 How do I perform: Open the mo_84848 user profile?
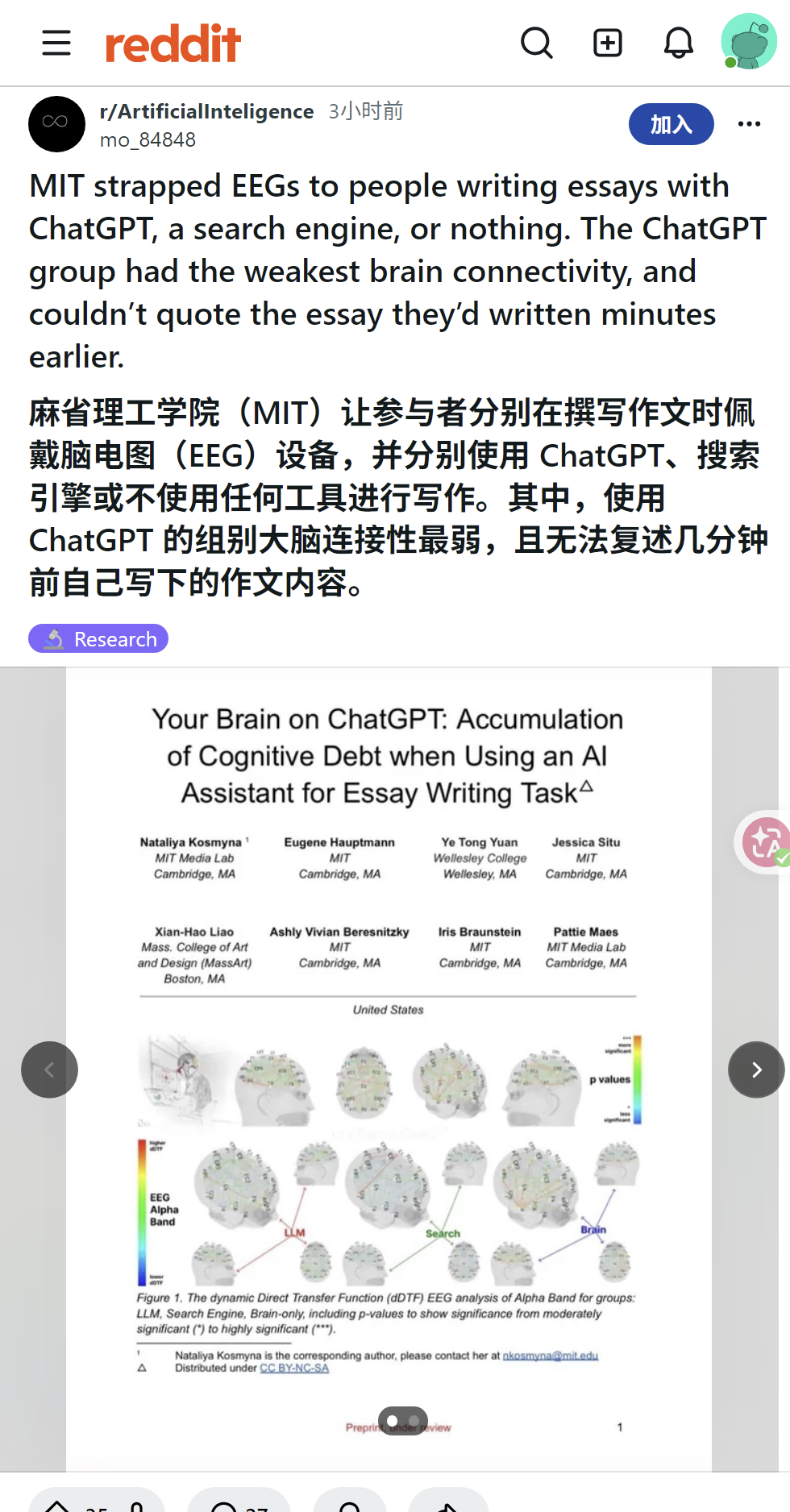(x=148, y=140)
